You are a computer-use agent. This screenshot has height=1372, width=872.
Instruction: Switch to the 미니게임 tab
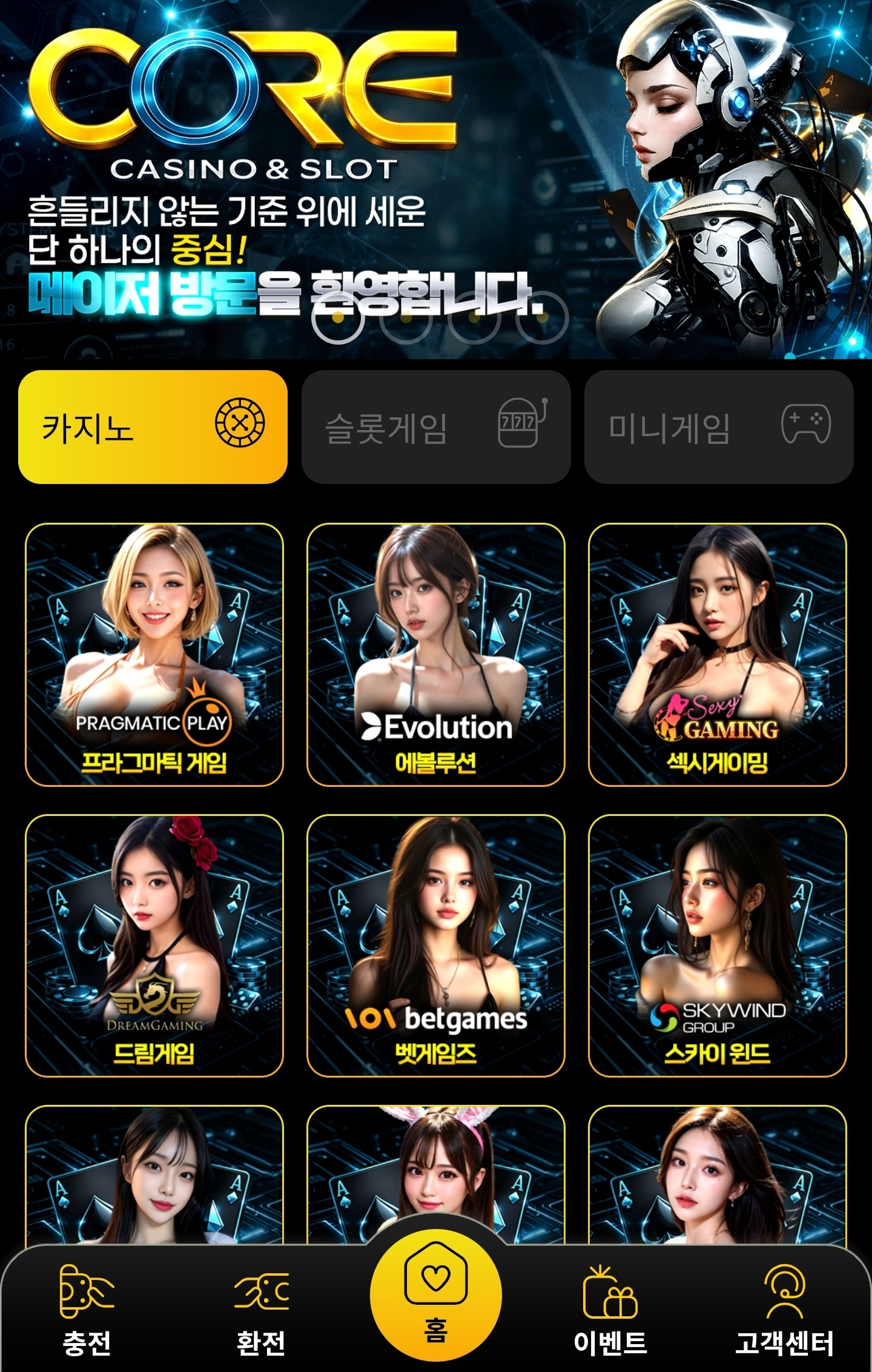[x=719, y=427]
